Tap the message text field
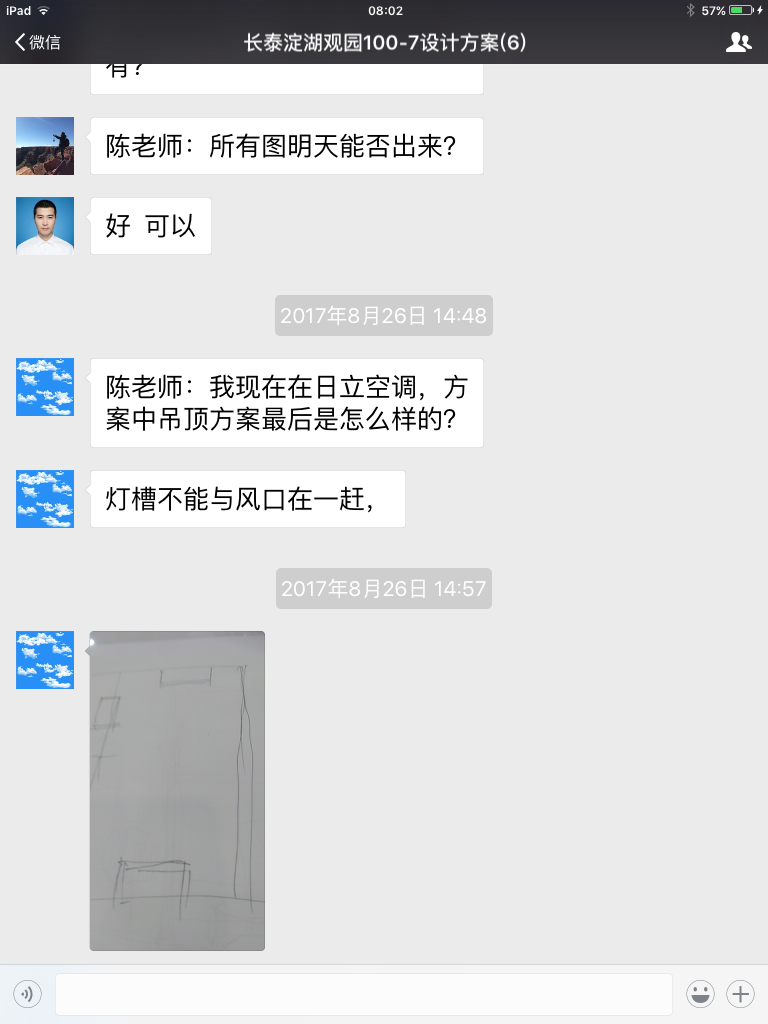Screen dimensions: 768x1024 click(x=363, y=994)
